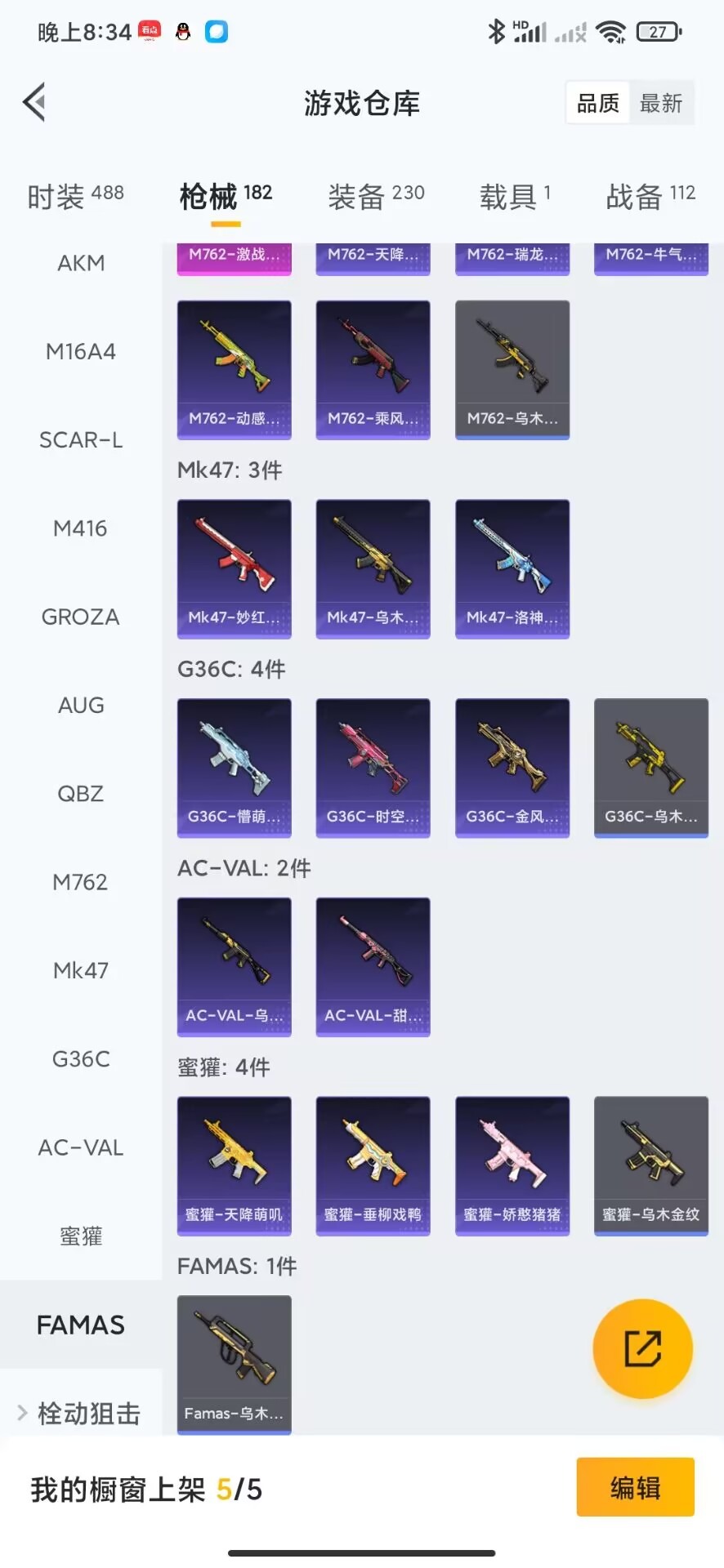View the G36C-时空 skin

373,768
